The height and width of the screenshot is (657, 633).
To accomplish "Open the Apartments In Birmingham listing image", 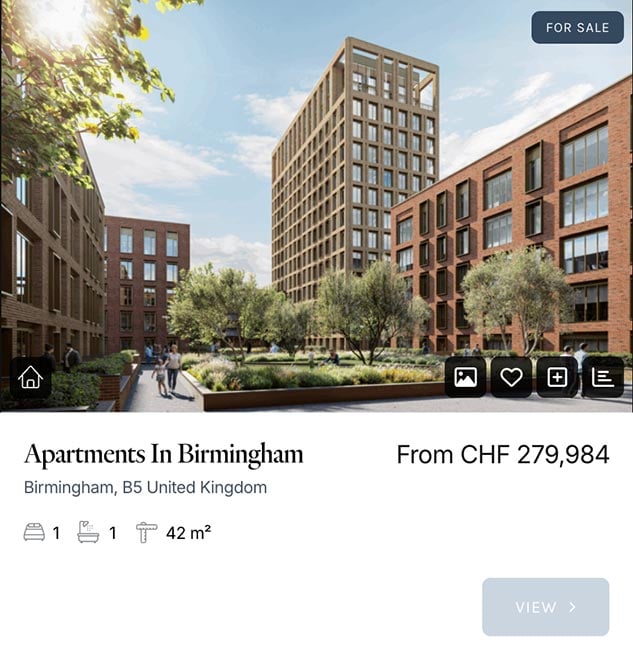I will point(316,200).
